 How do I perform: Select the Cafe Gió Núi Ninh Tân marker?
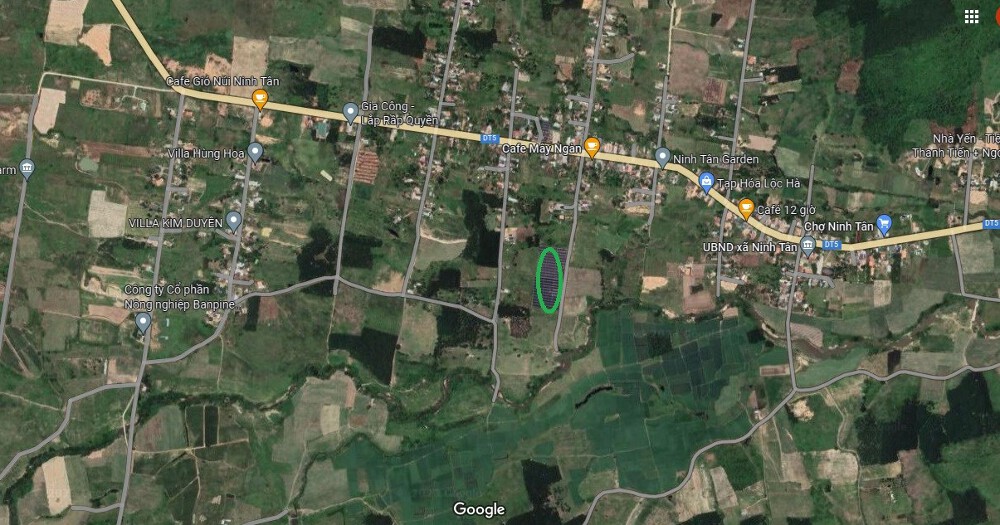[x=260, y=99]
